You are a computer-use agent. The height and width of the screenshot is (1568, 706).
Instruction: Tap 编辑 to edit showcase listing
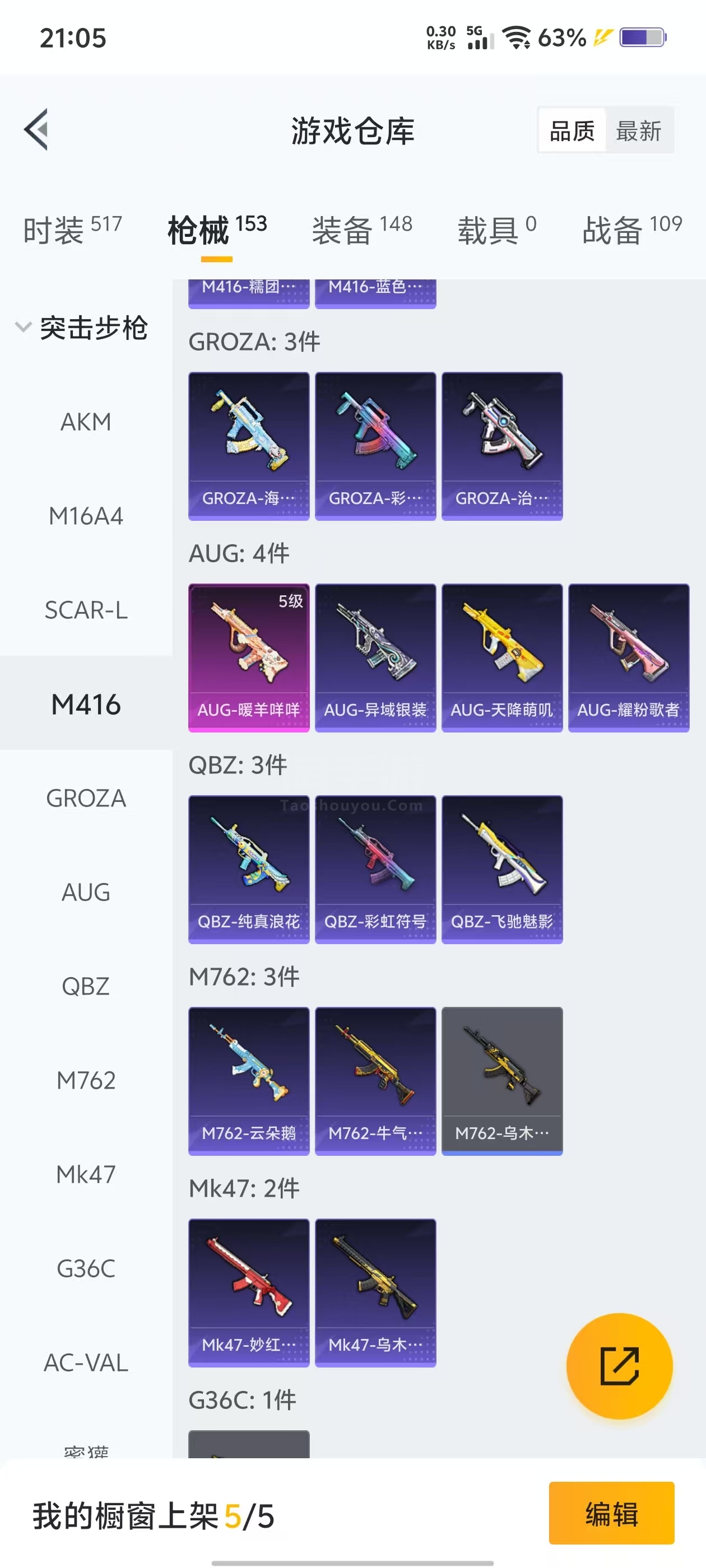pyautogui.click(x=611, y=1513)
